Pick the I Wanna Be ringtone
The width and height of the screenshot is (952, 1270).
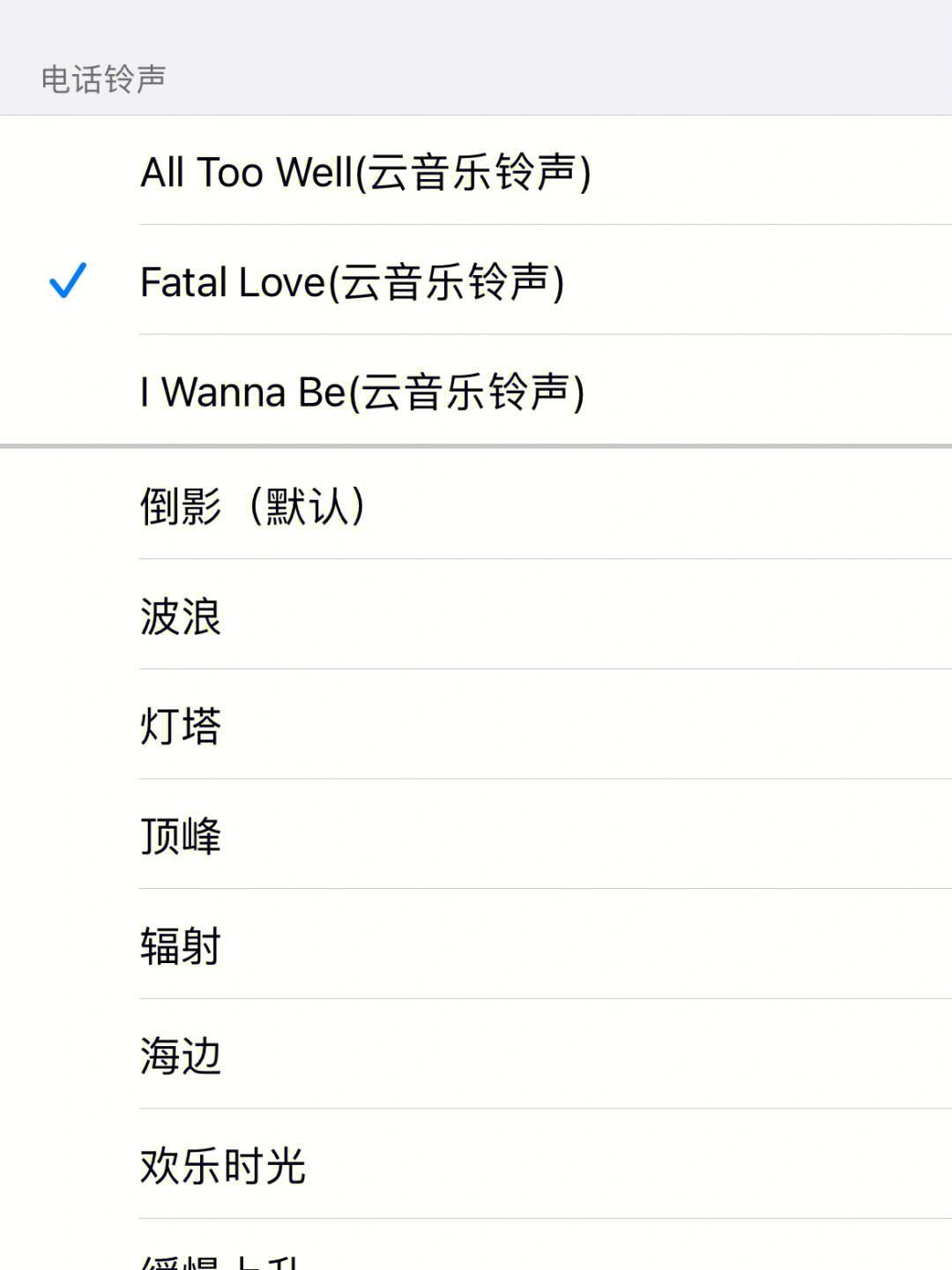pyautogui.click(x=362, y=392)
